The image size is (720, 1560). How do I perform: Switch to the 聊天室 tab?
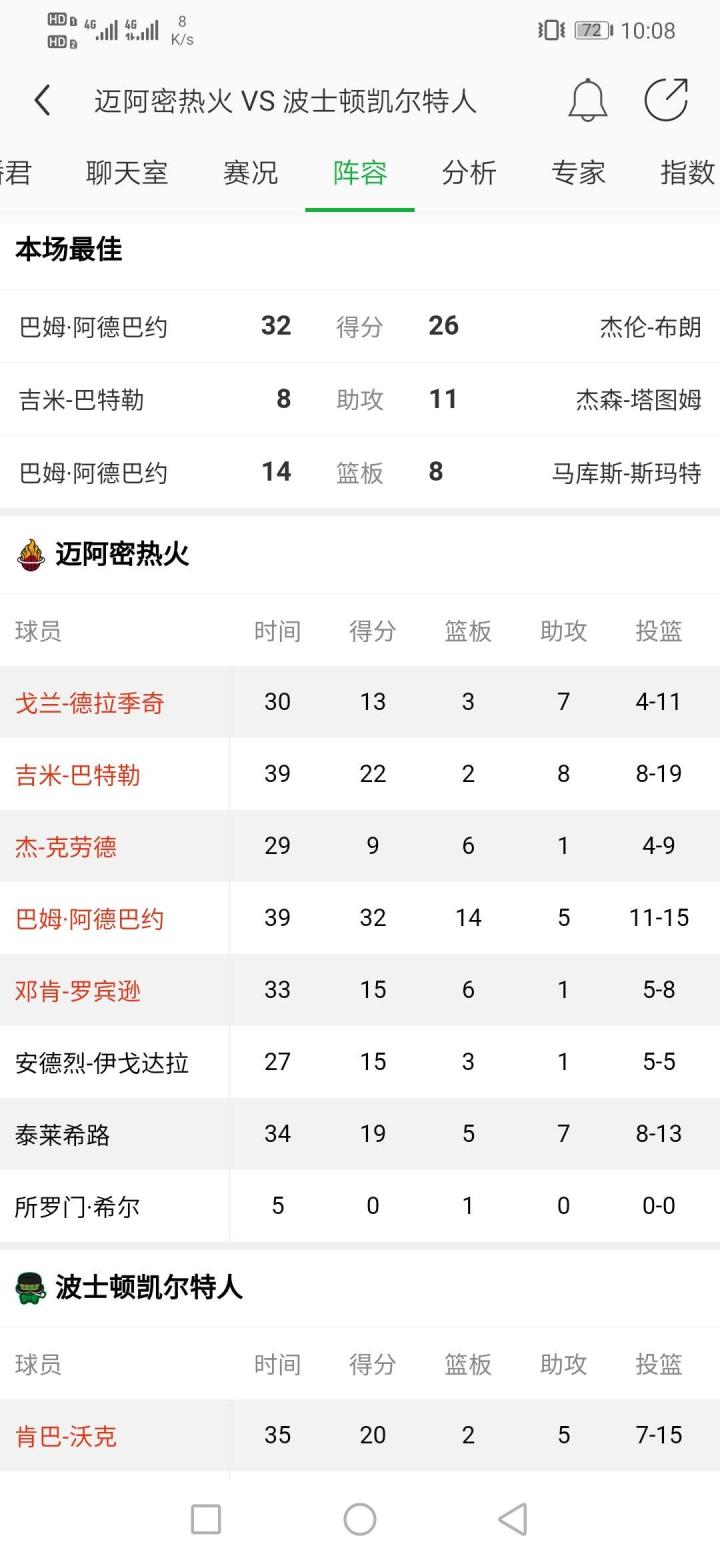127,173
